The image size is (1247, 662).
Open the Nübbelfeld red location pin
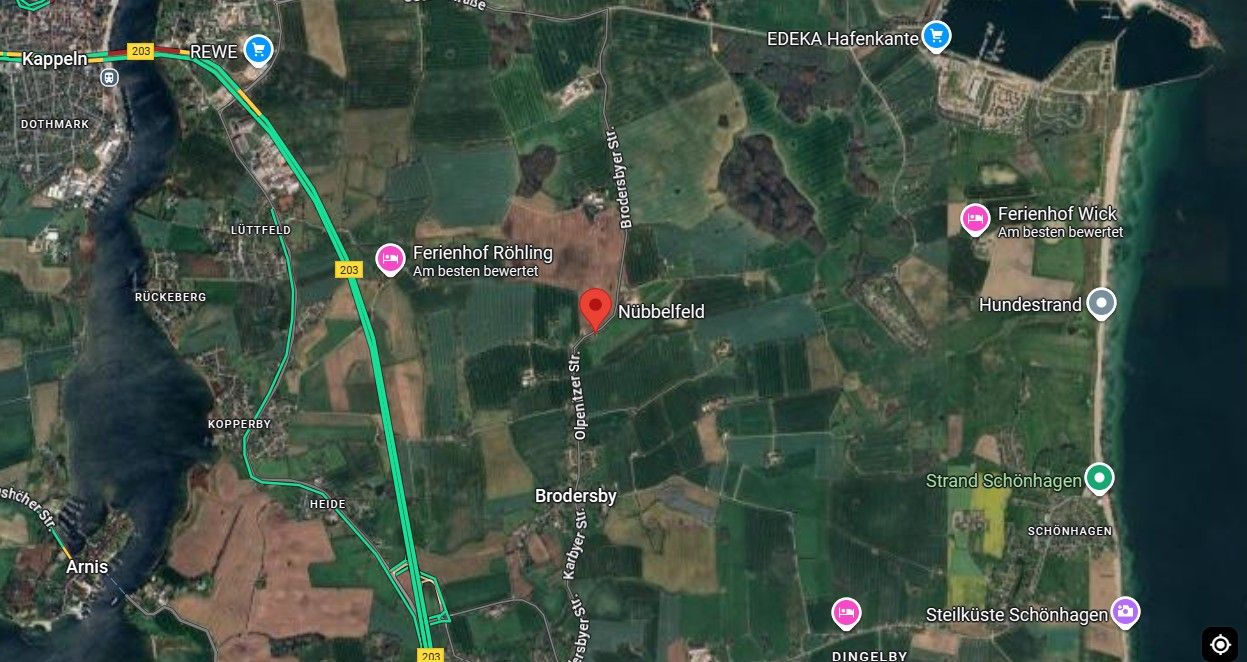[x=596, y=308]
